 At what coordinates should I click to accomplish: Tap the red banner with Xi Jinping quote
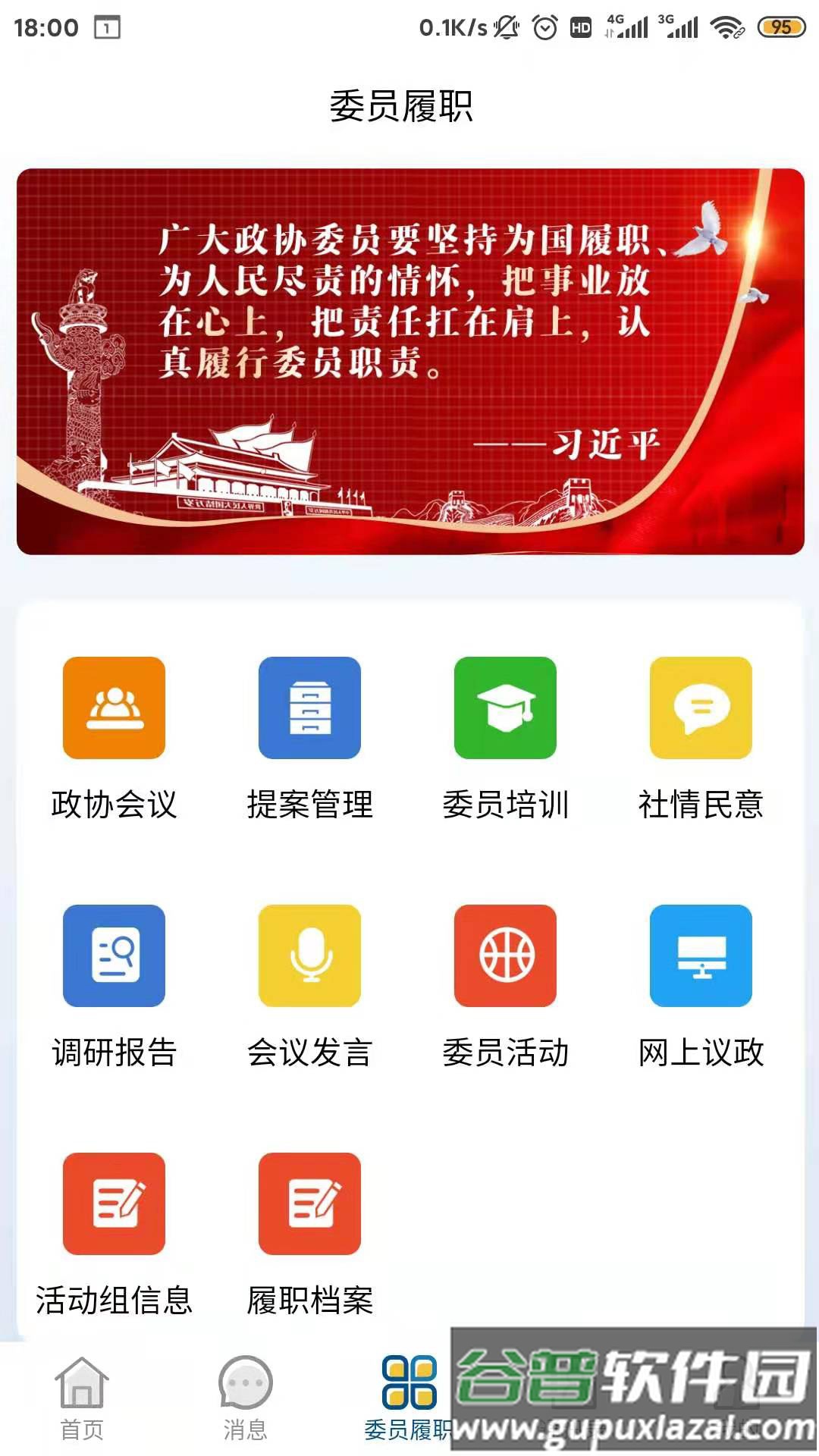(x=409, y=361)
